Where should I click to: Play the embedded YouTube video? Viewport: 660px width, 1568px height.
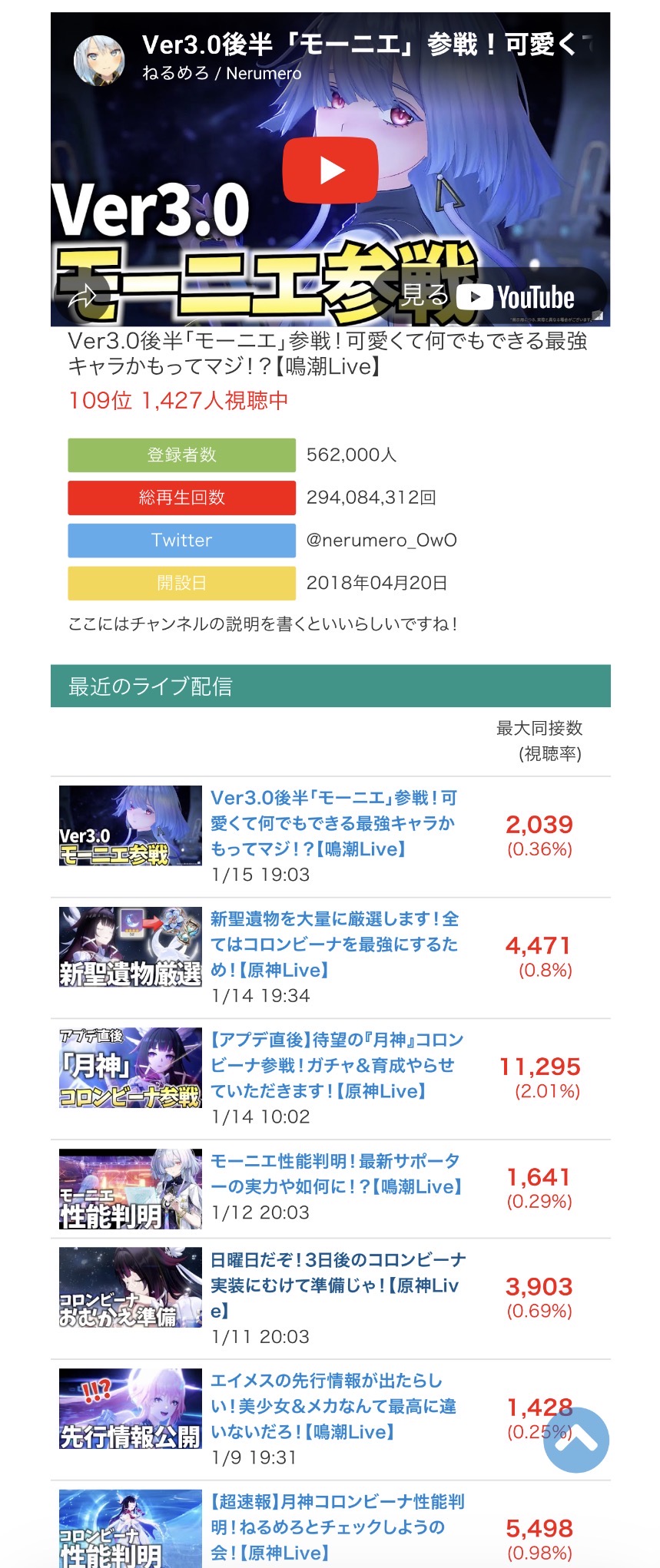330,170
